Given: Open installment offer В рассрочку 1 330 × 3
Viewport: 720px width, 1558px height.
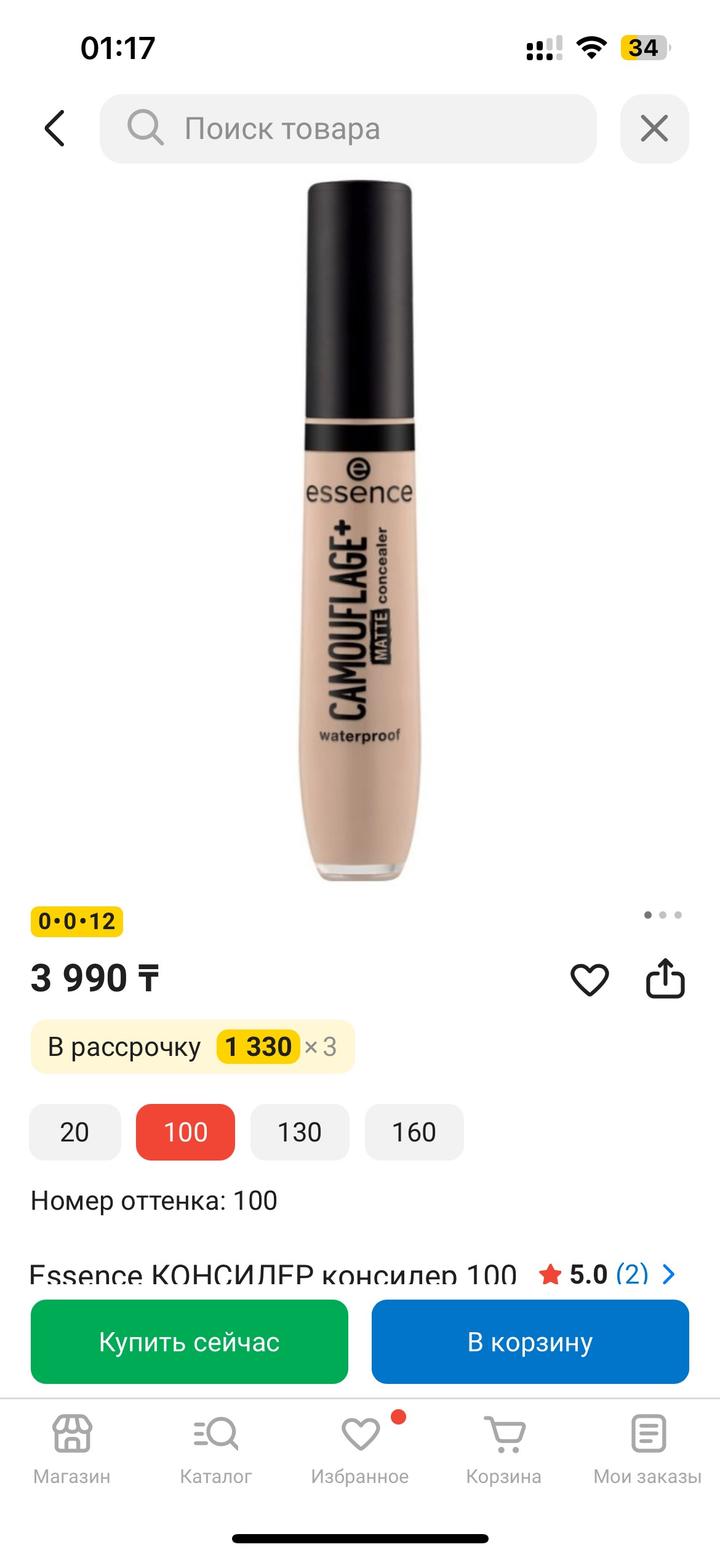Looking at the screenshot, I should click(x=192, y=1046).
